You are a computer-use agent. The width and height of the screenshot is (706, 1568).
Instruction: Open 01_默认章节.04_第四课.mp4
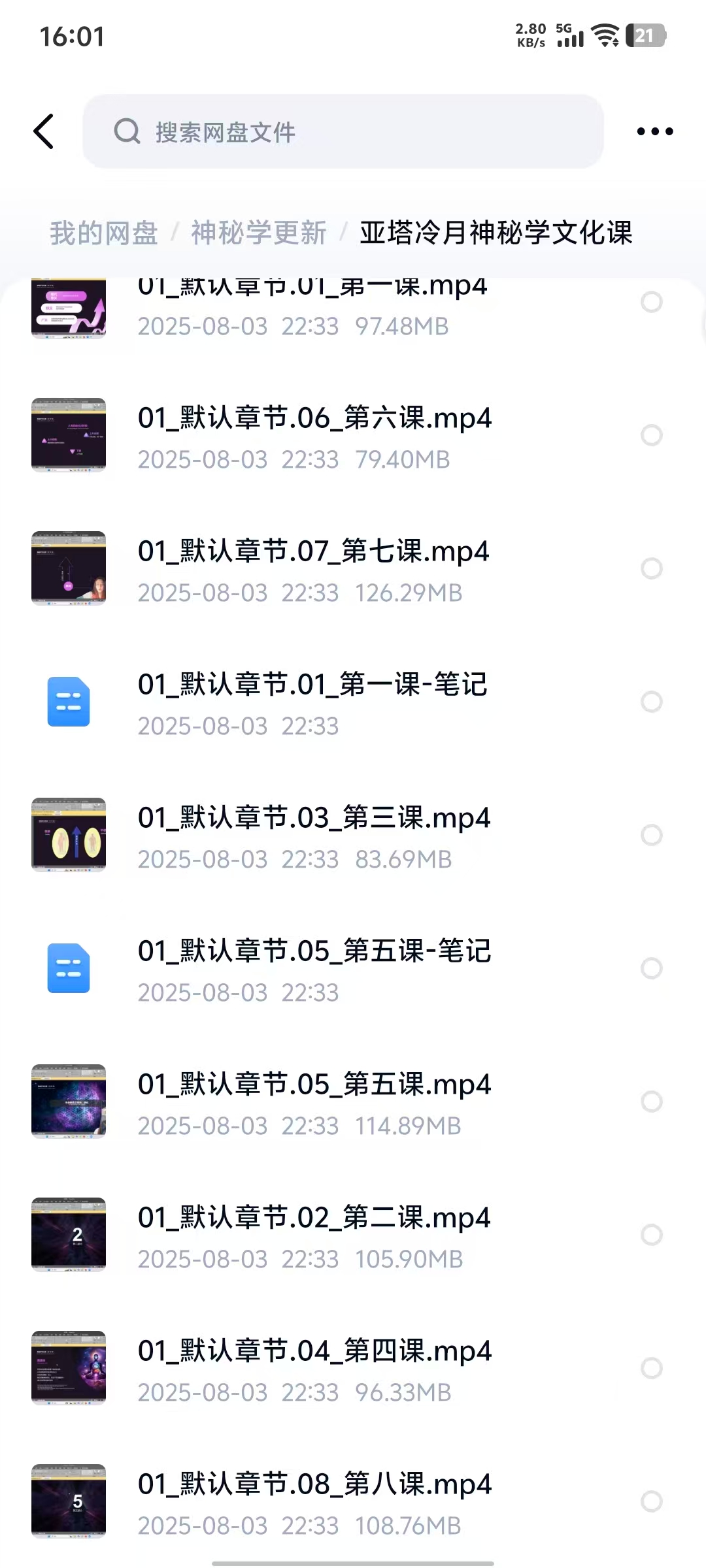314,1367
